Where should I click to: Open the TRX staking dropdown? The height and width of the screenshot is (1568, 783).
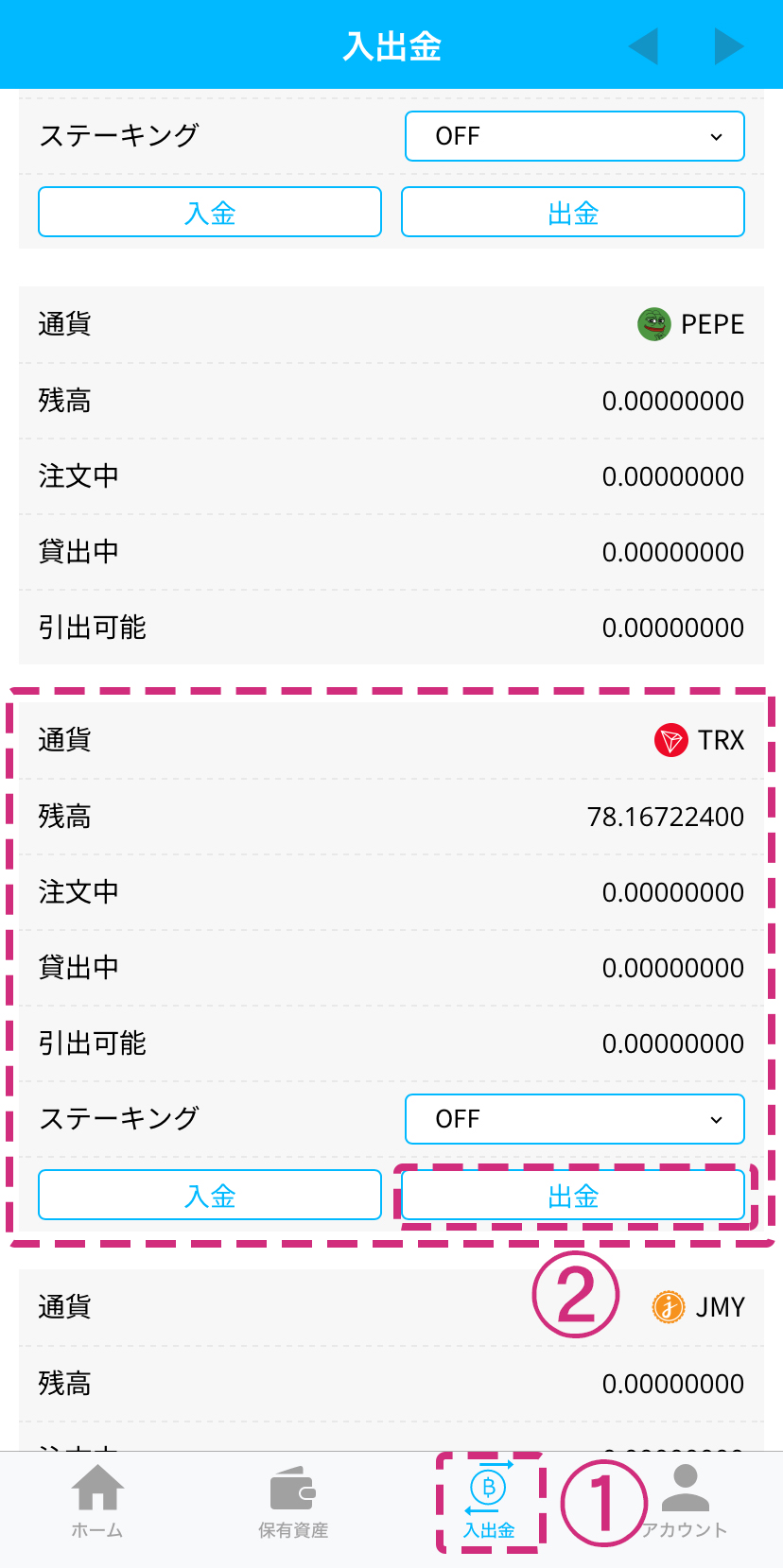574,1119
